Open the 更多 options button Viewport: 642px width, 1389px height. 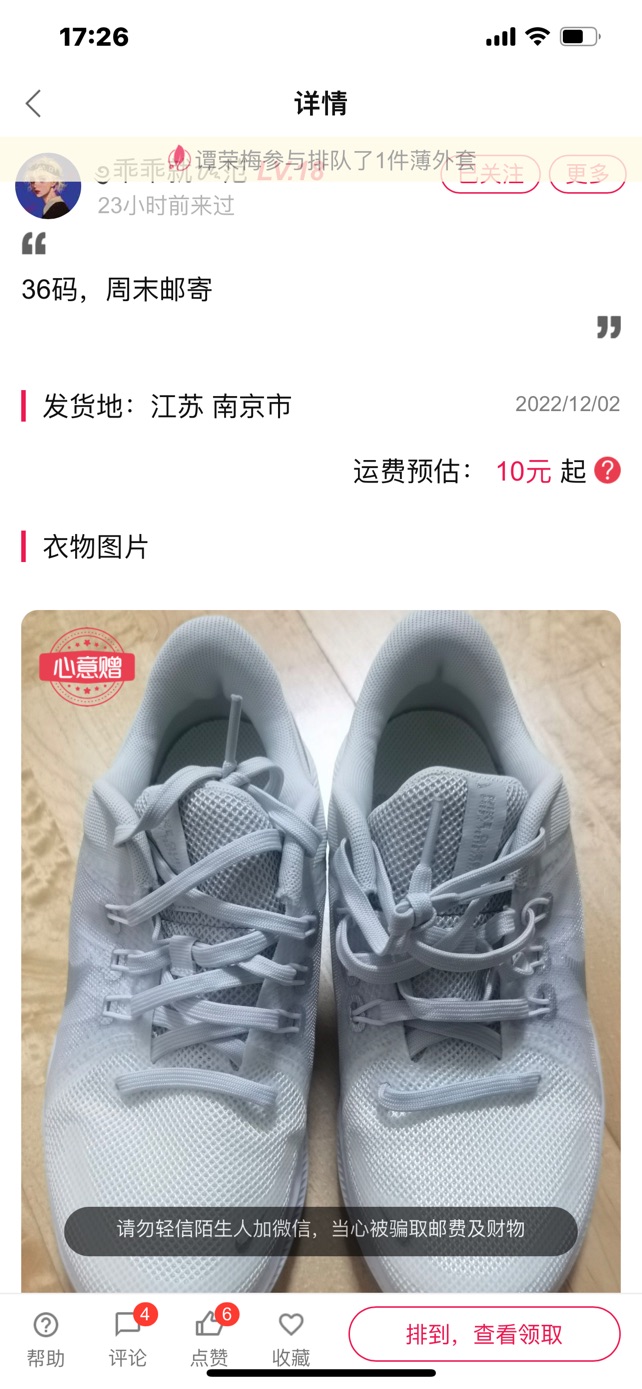tap(587, 175)
